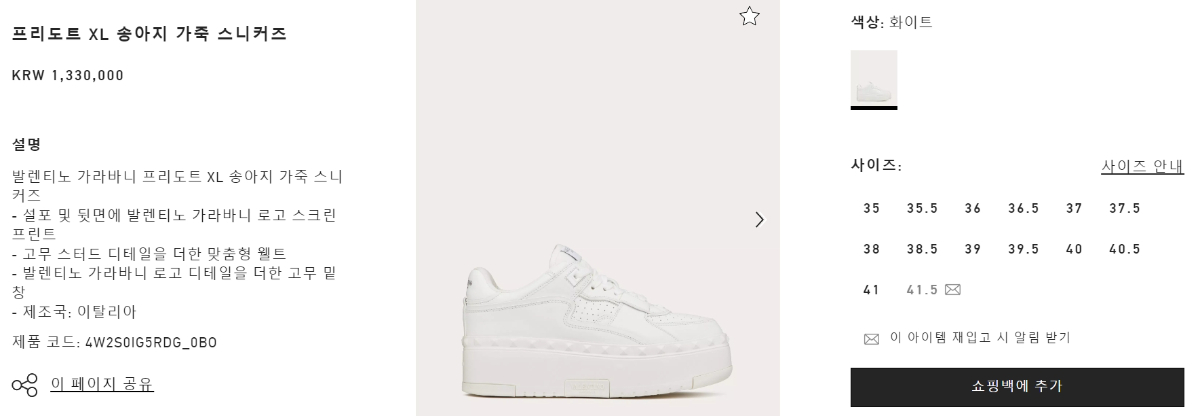The image size is (1200, 416).
Task: Pick size 35.5
Action: (x=922, y=208)
